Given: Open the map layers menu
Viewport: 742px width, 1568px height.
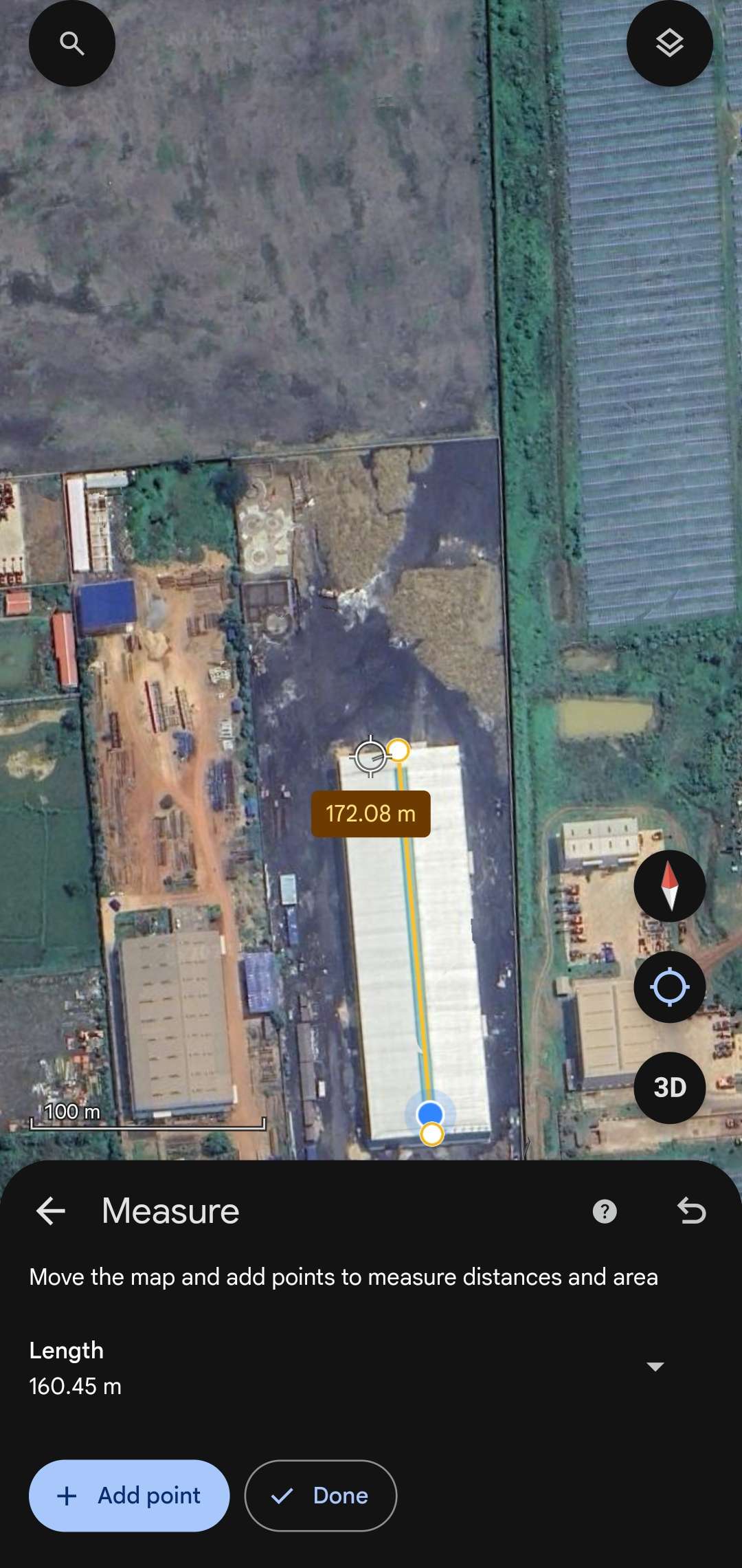Looking at the screenshot, I should click(669, 43).
